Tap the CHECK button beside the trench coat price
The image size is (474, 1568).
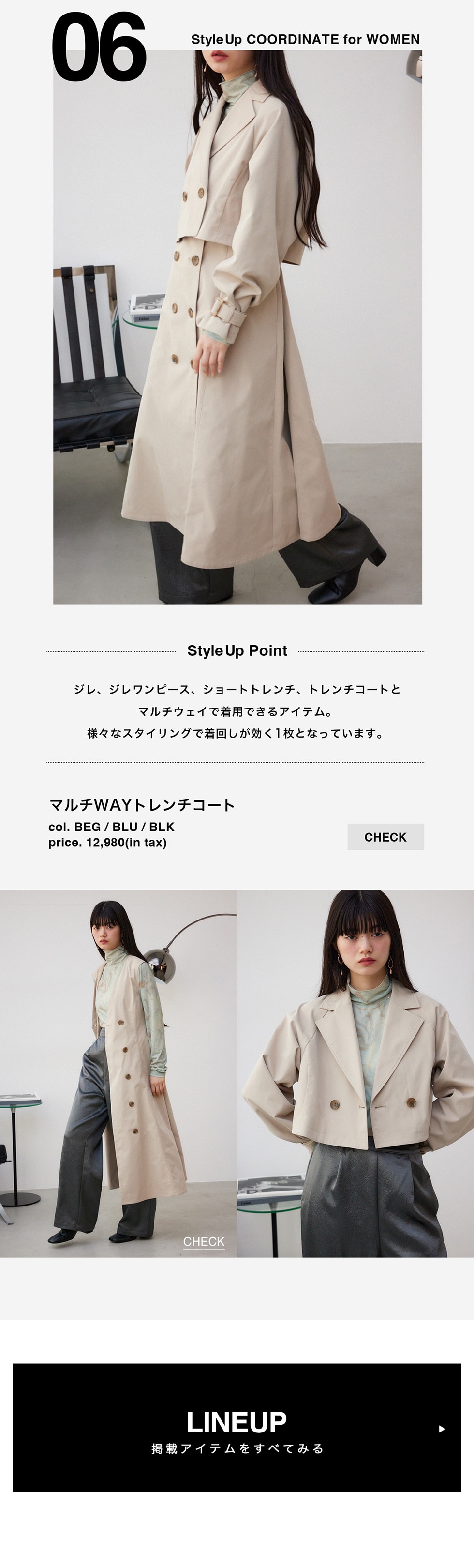tap(385, 837)
